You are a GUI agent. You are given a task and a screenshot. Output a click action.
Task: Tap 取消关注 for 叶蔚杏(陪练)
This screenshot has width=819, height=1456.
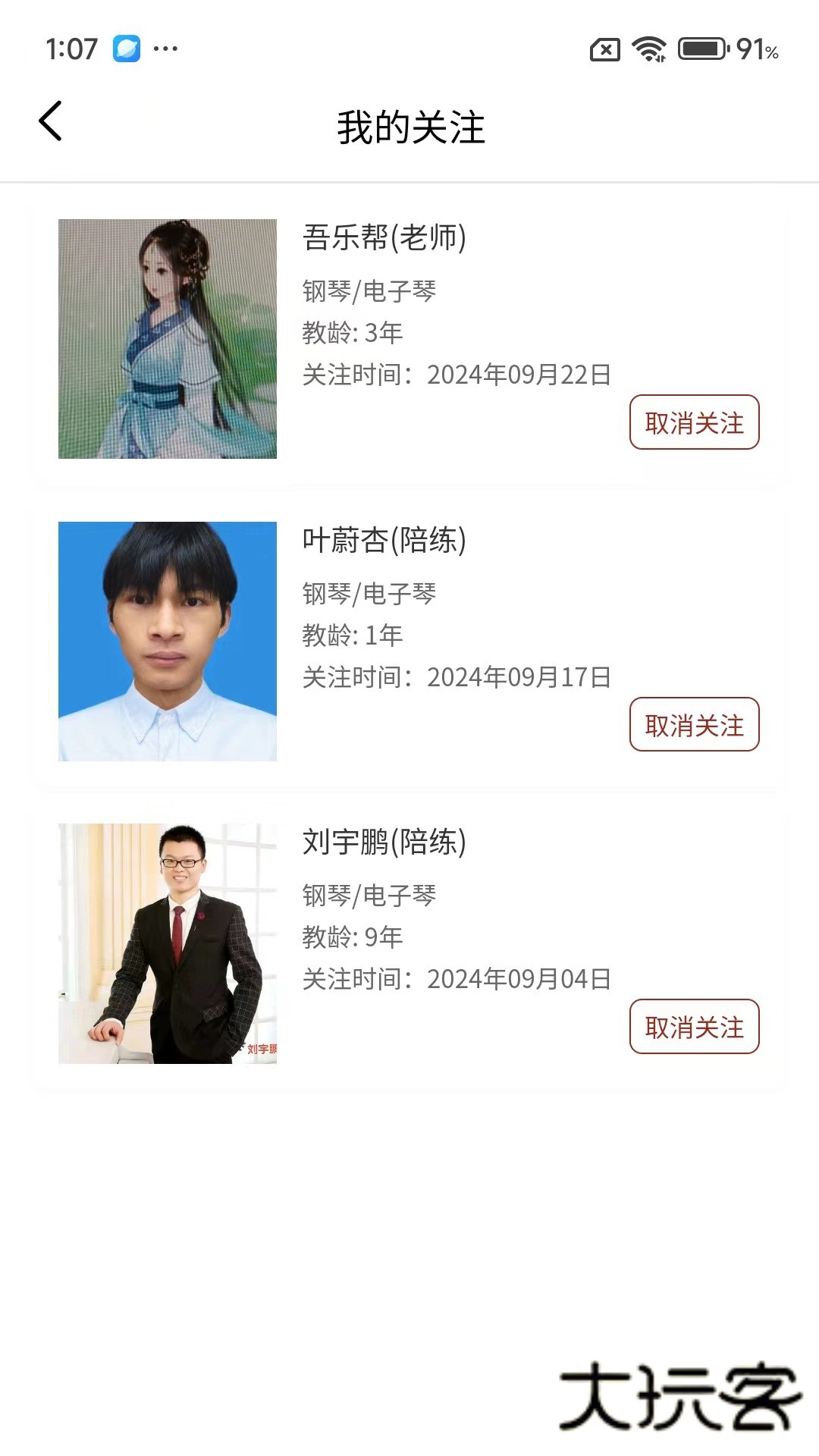(x=695, y=725)
